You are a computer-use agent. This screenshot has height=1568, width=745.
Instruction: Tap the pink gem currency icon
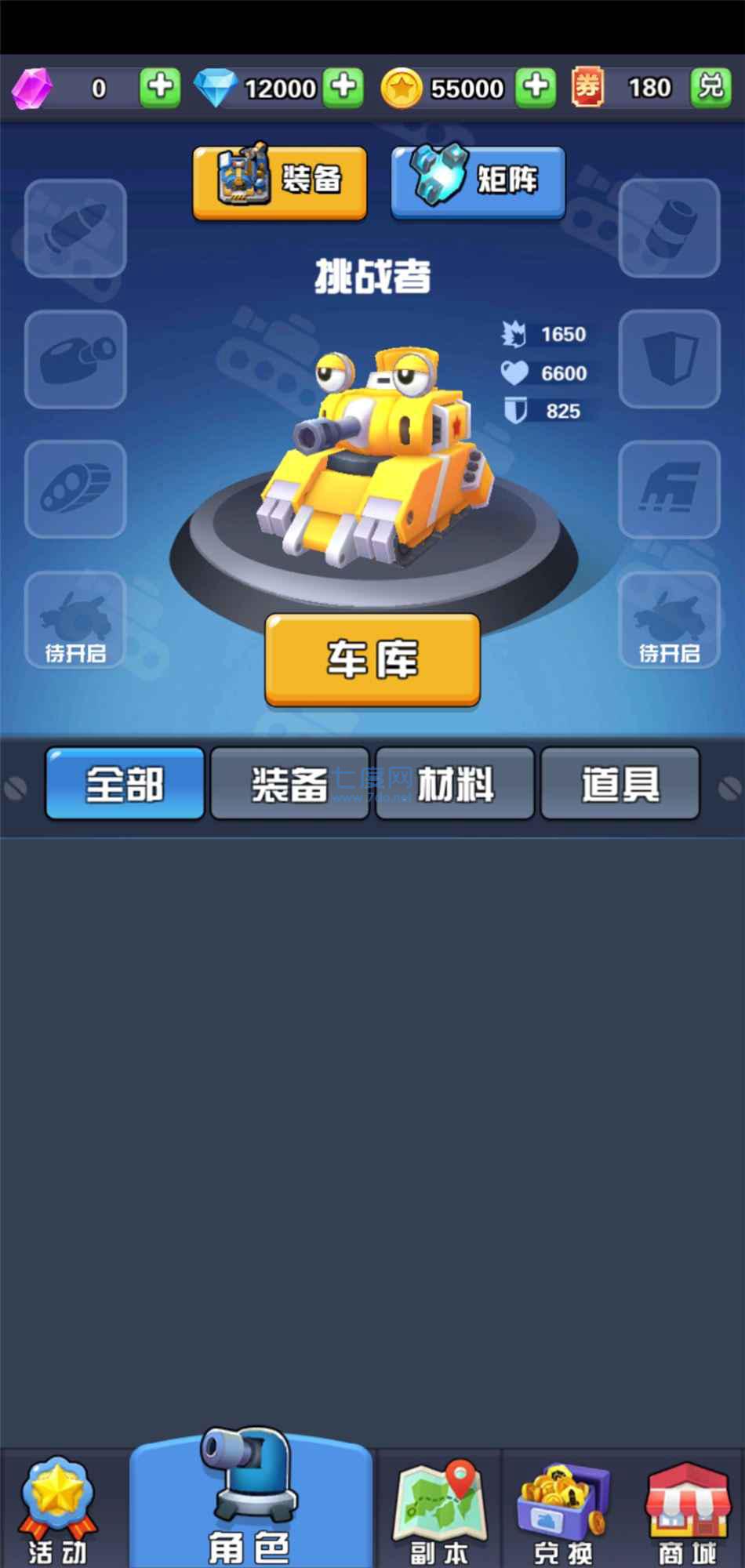tap(33, 86)
